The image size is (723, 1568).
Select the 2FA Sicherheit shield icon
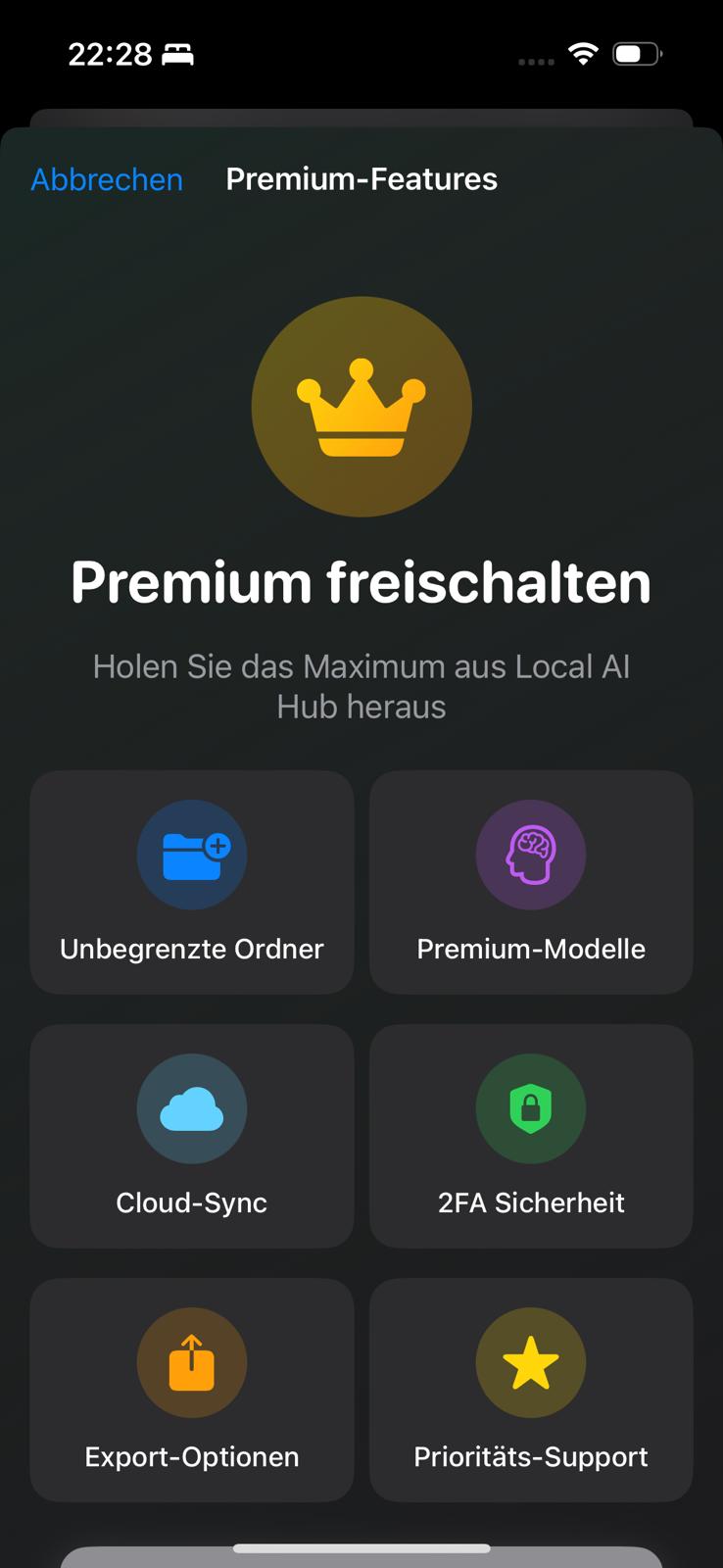pos(530,1108)
